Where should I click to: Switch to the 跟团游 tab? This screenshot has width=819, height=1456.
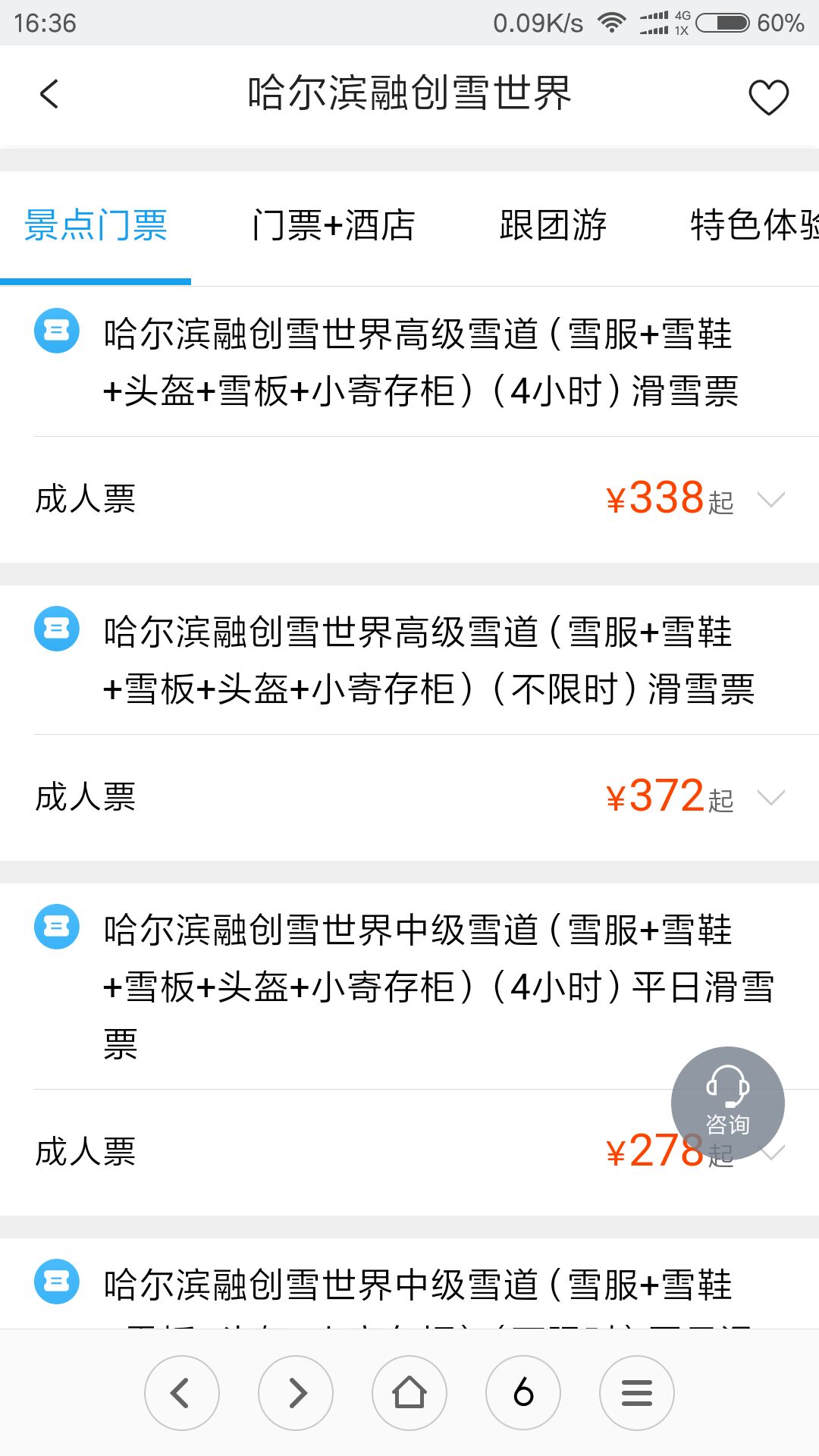click(x=553, y=226)
